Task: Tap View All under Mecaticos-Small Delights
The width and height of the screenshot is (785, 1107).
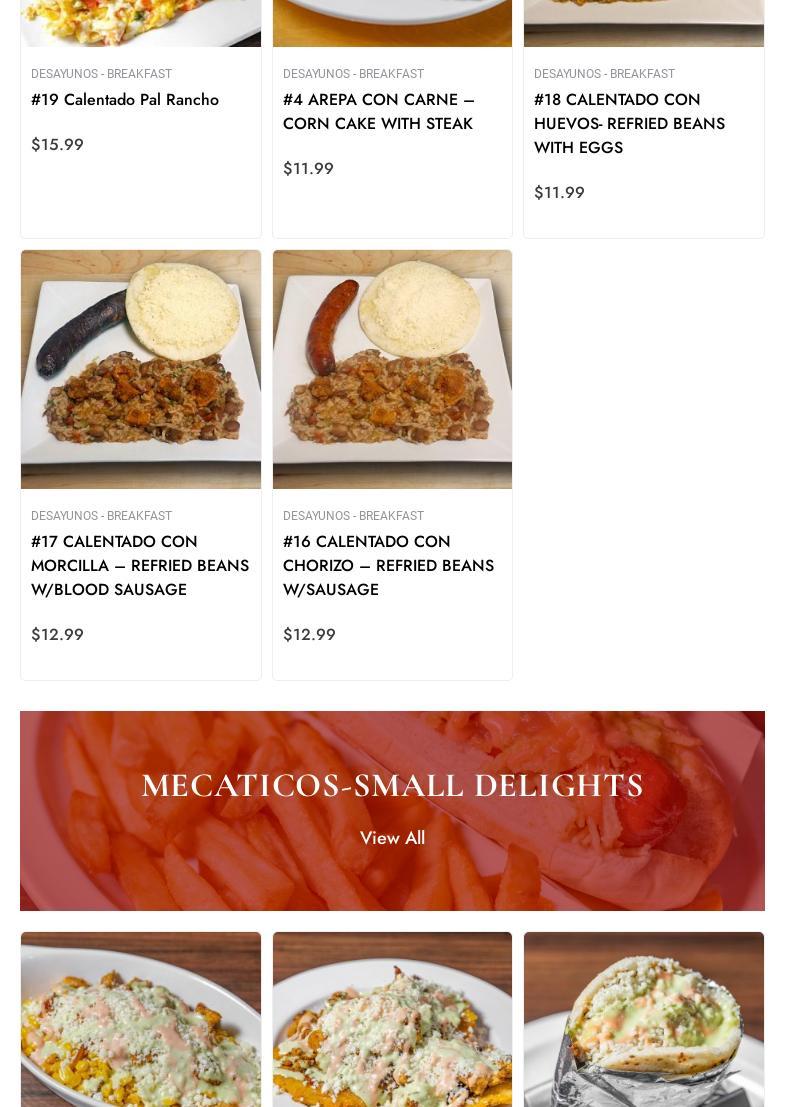Action: click(392, 838)
